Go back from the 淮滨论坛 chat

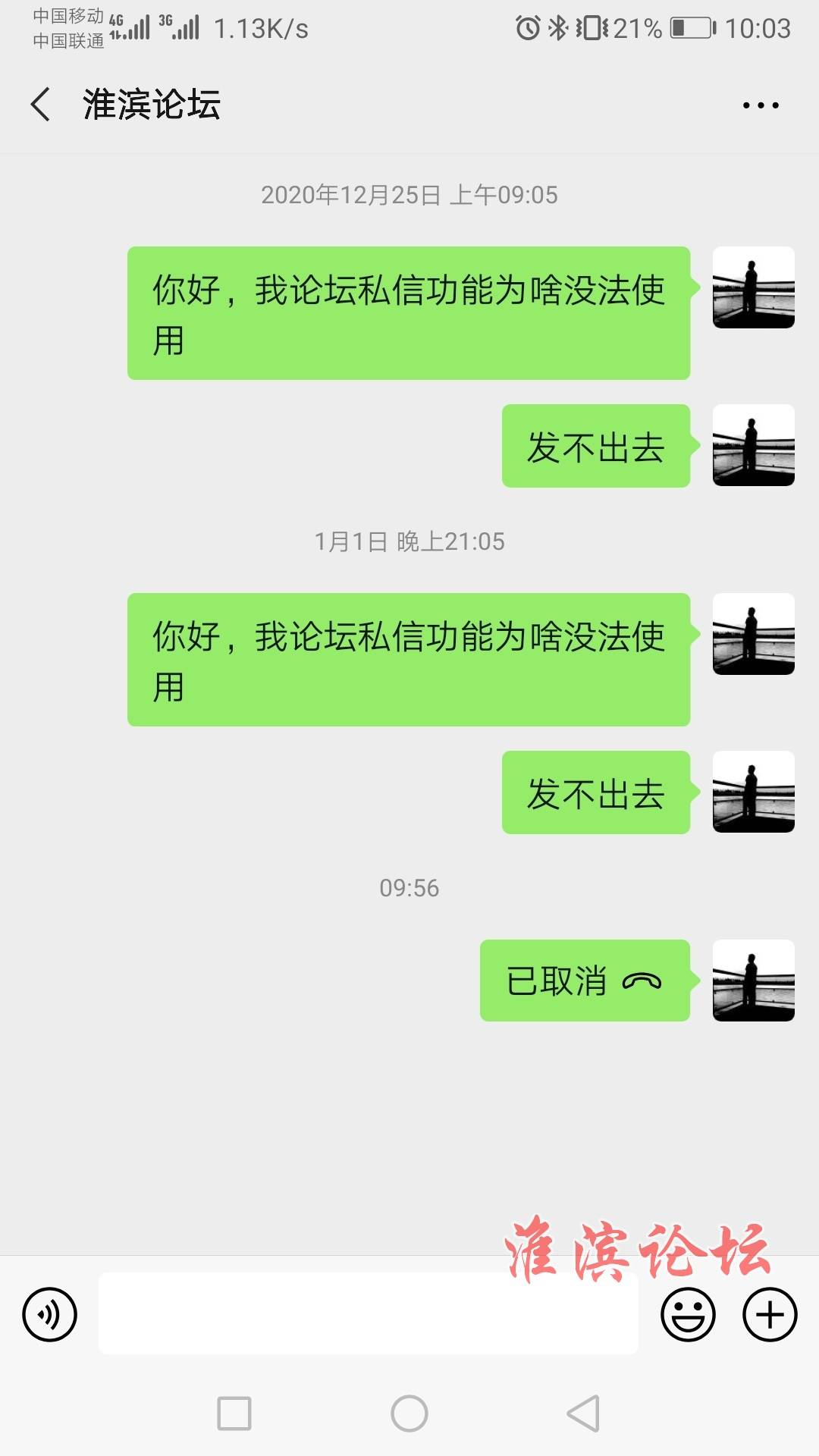[41, 104]
